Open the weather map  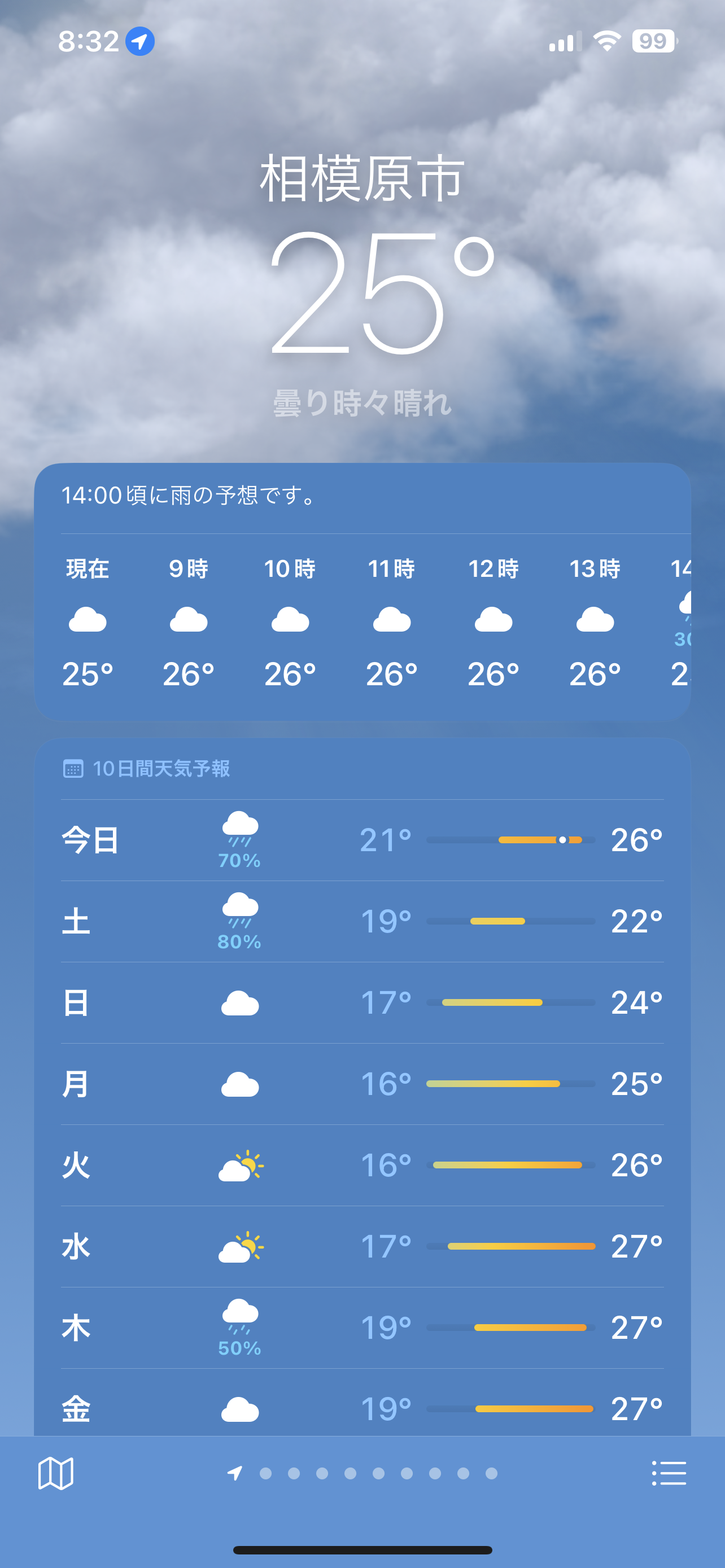(55, 1473)
